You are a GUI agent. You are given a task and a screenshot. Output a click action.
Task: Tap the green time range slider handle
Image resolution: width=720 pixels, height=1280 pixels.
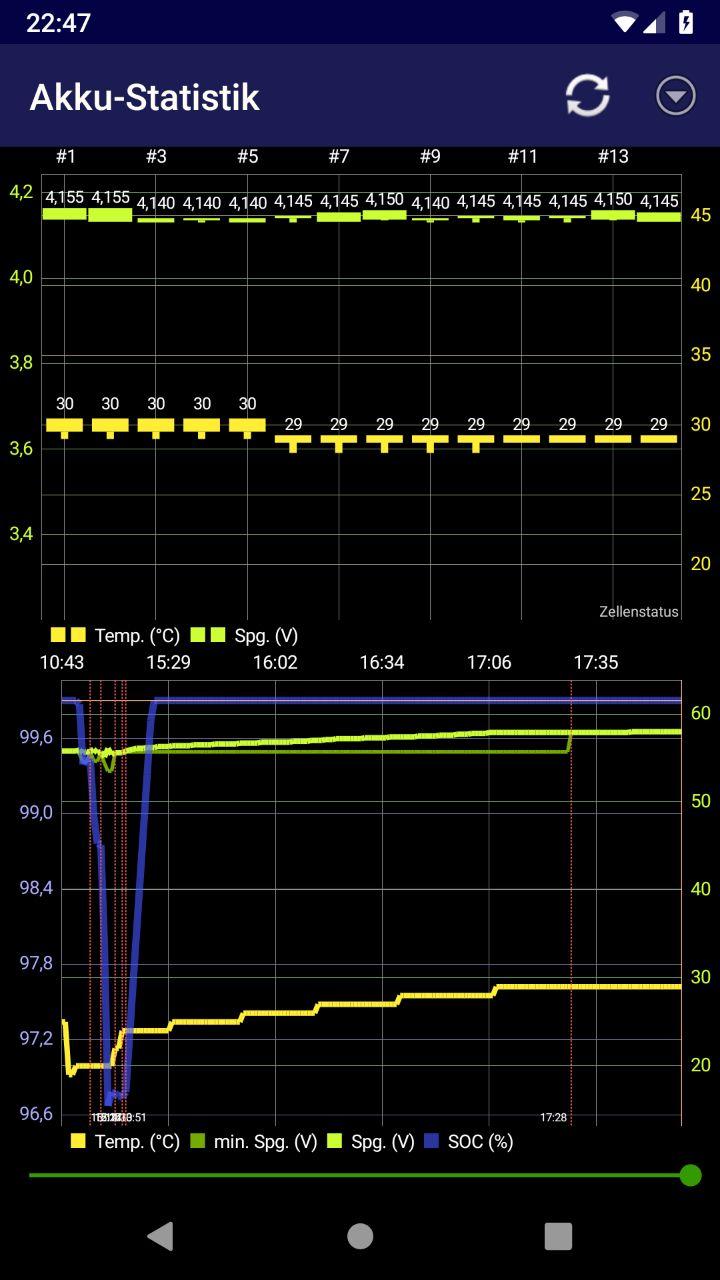[690, 1175]
